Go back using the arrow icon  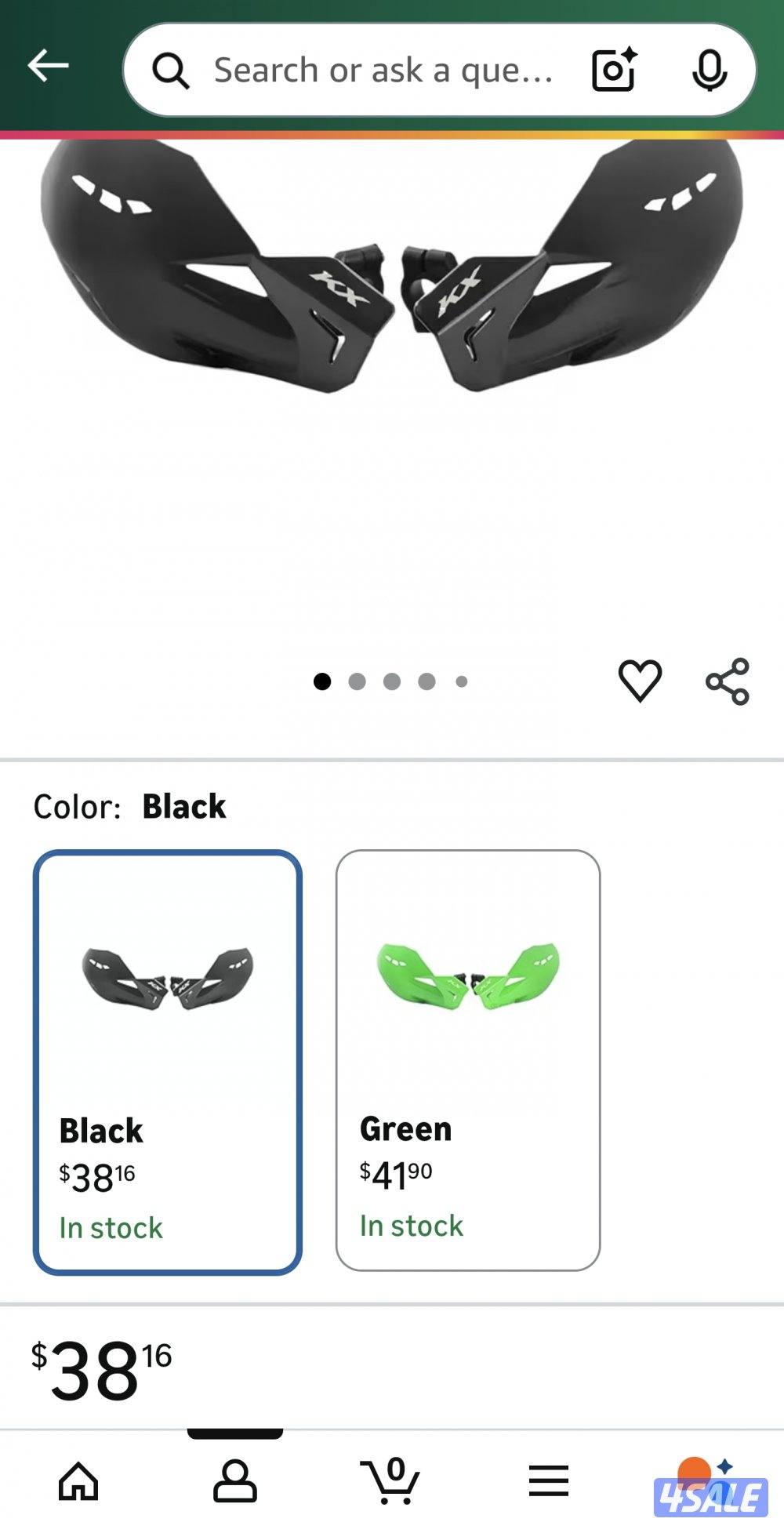49,66
